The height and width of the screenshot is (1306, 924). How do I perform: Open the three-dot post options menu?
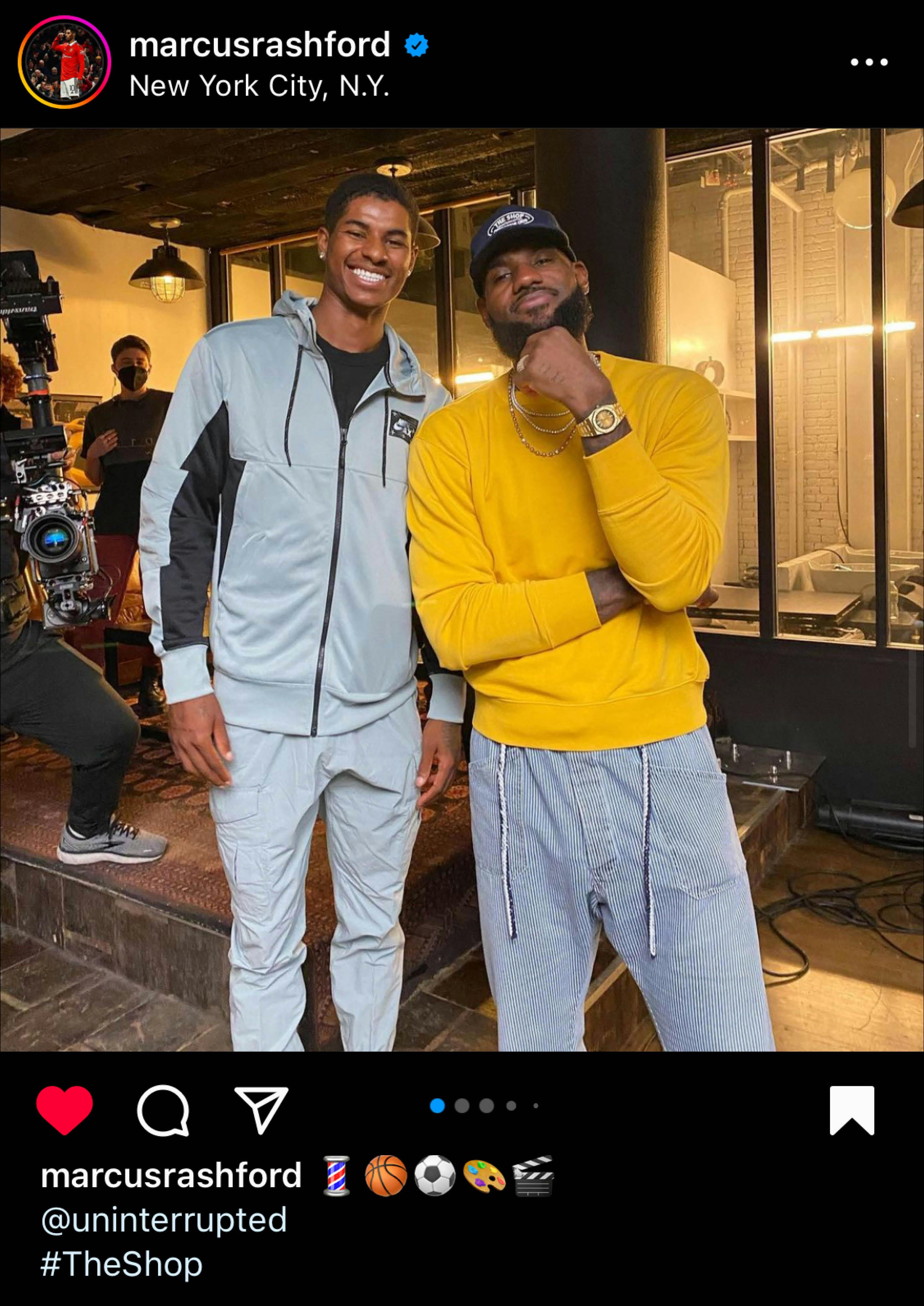(868, 62)
